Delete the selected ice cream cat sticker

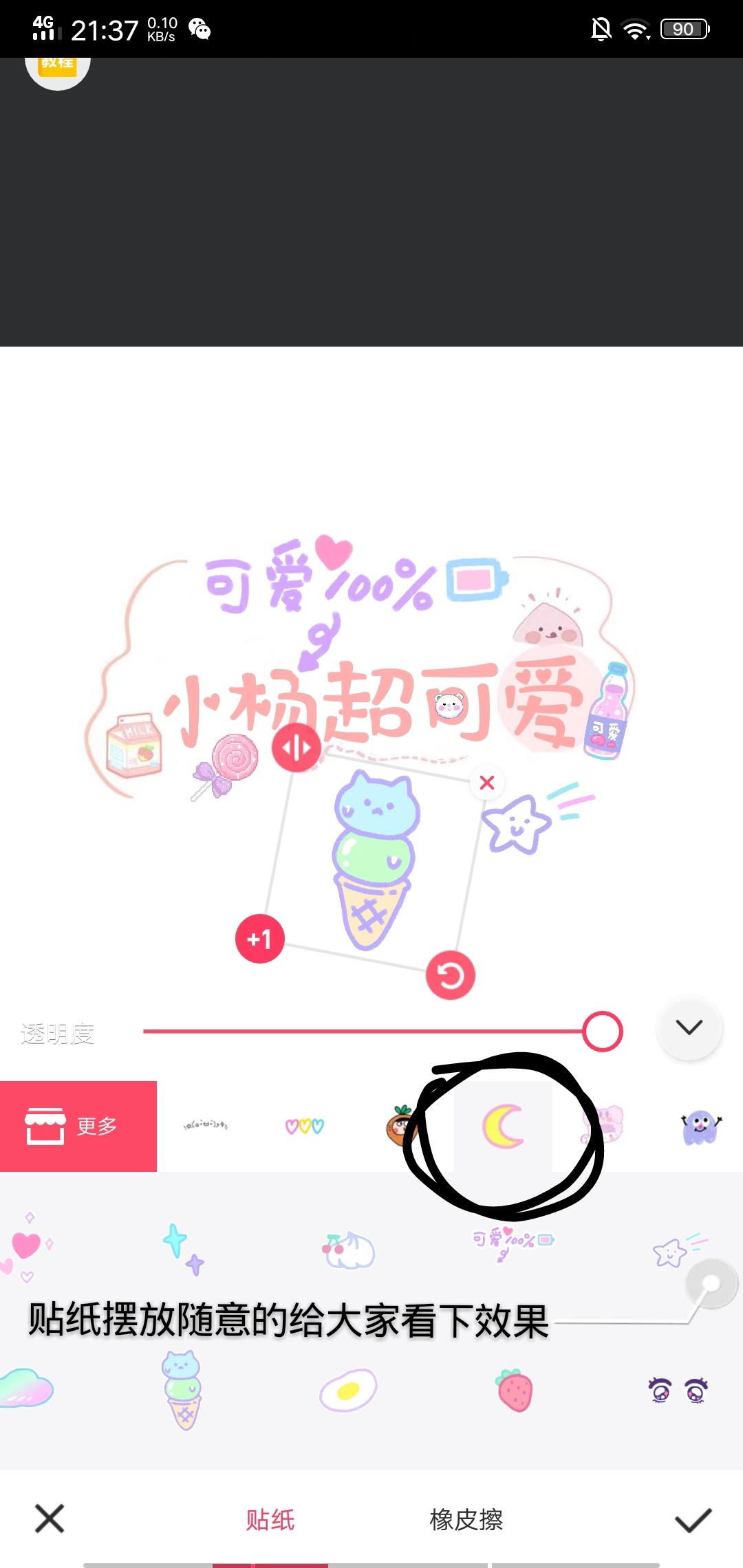[486, 783]
